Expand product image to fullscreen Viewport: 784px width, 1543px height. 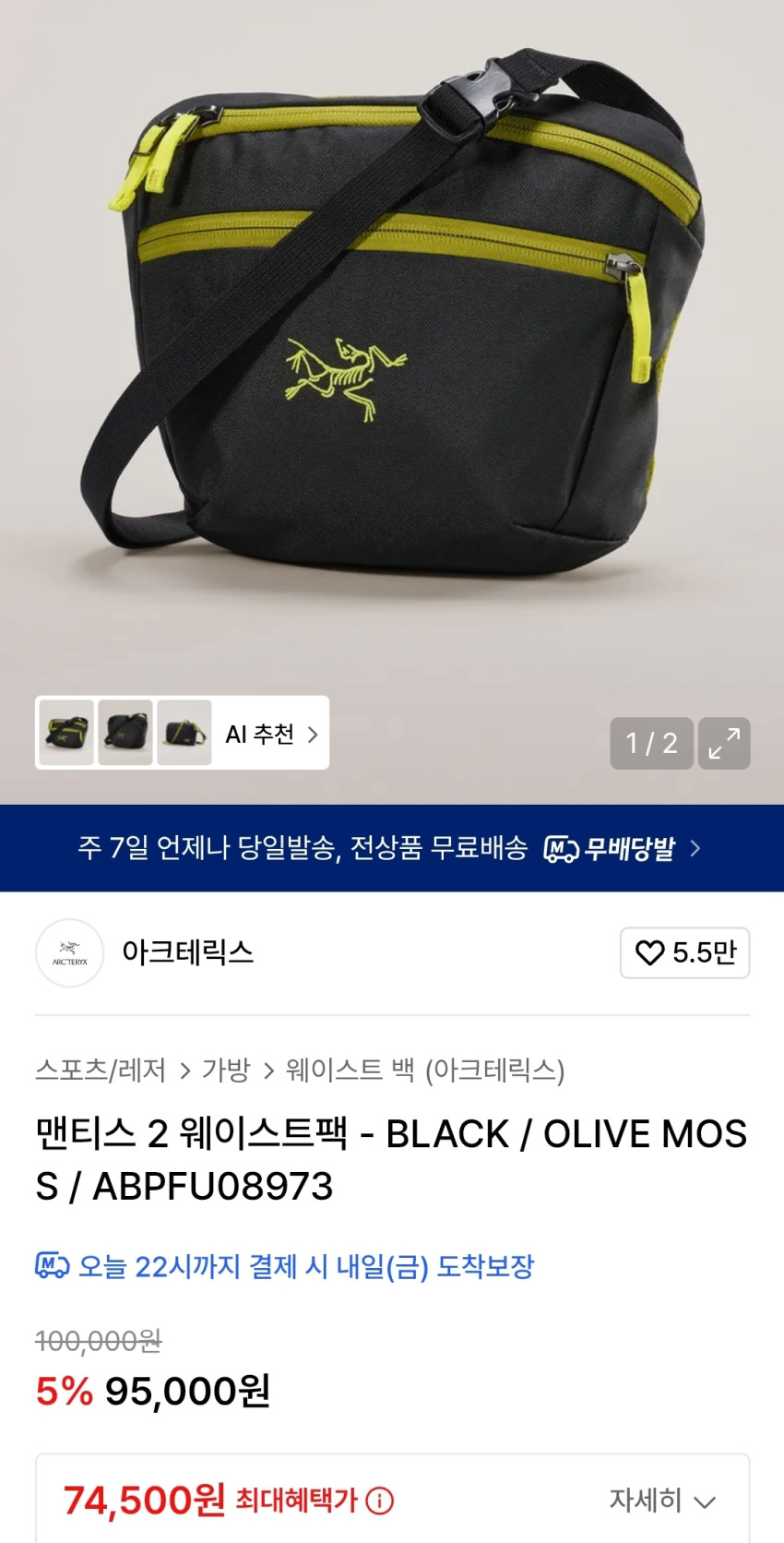point(724,743)
